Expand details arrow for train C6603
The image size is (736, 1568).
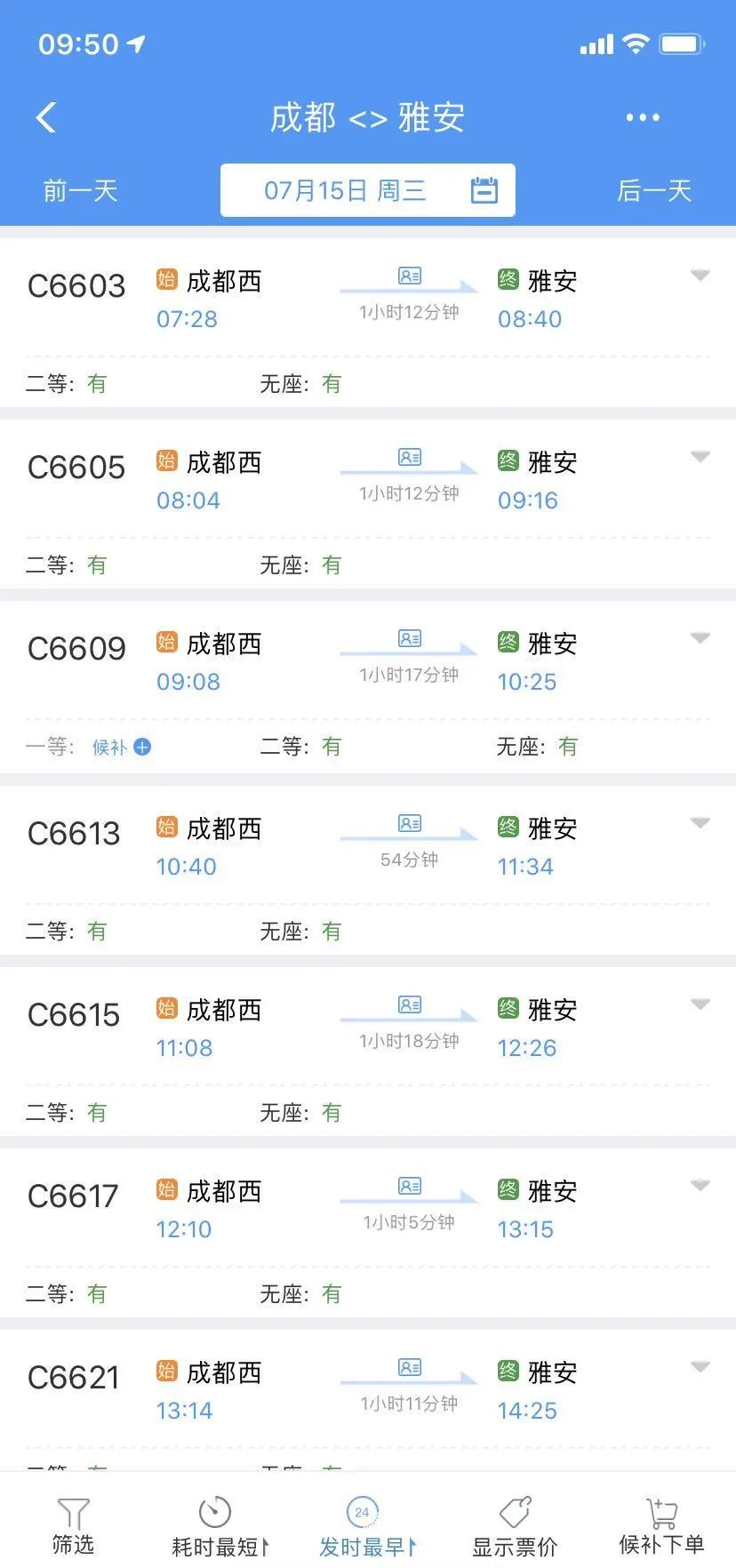tap(700, 276)
